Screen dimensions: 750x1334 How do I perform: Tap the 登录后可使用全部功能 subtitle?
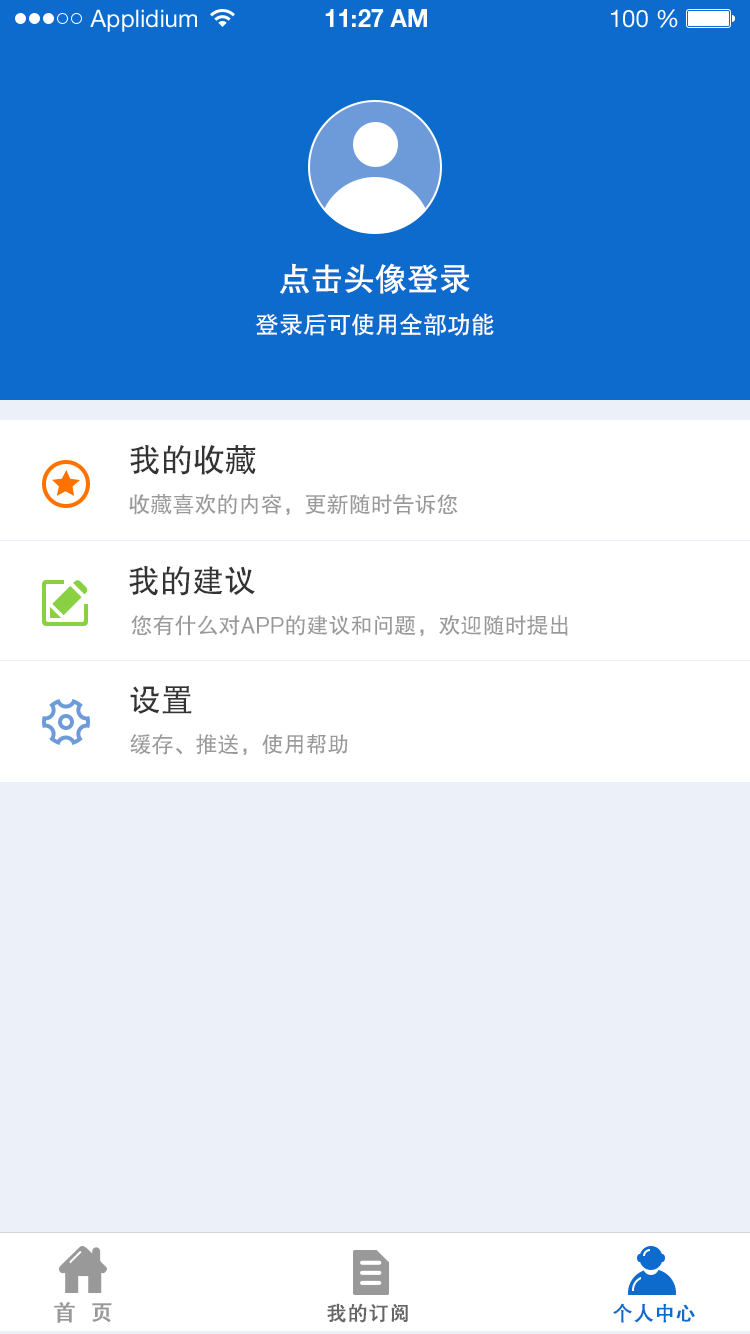click(x=375, y=325)
